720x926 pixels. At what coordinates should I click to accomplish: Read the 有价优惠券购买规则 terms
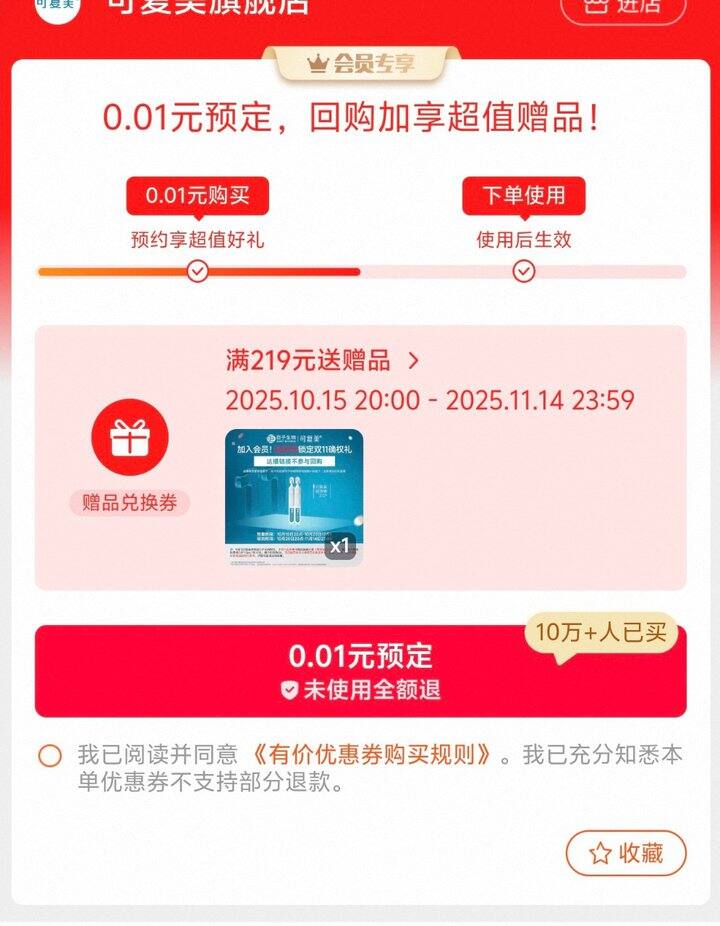point(372,755)
